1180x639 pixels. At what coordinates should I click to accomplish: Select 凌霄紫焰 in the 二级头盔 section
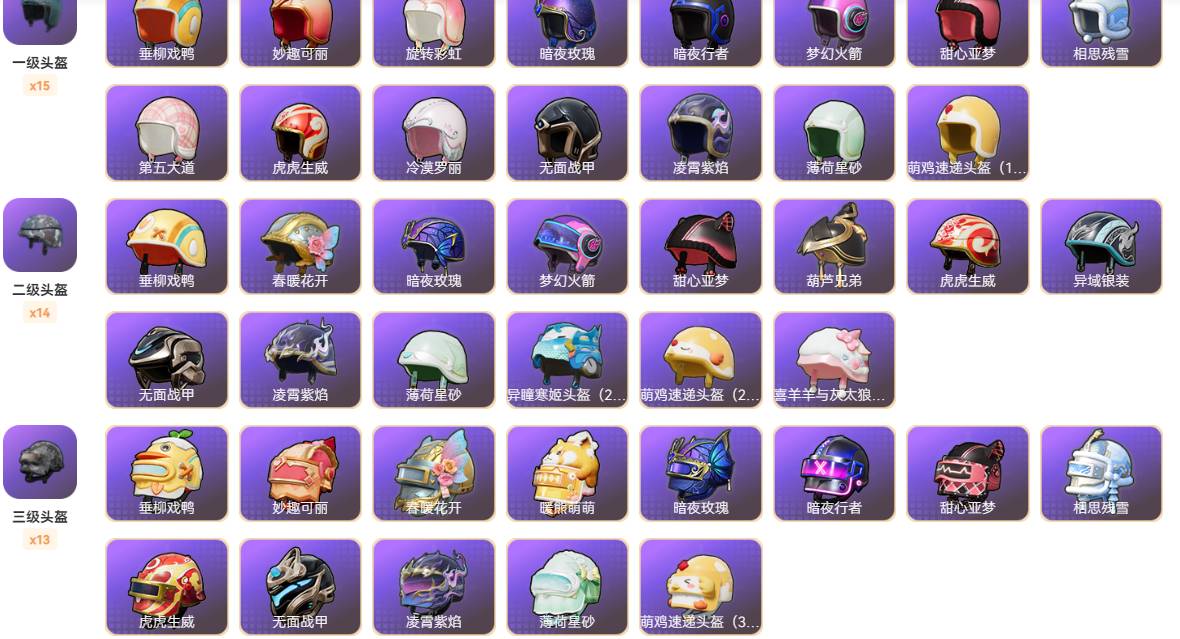click(x=300, y=359)
